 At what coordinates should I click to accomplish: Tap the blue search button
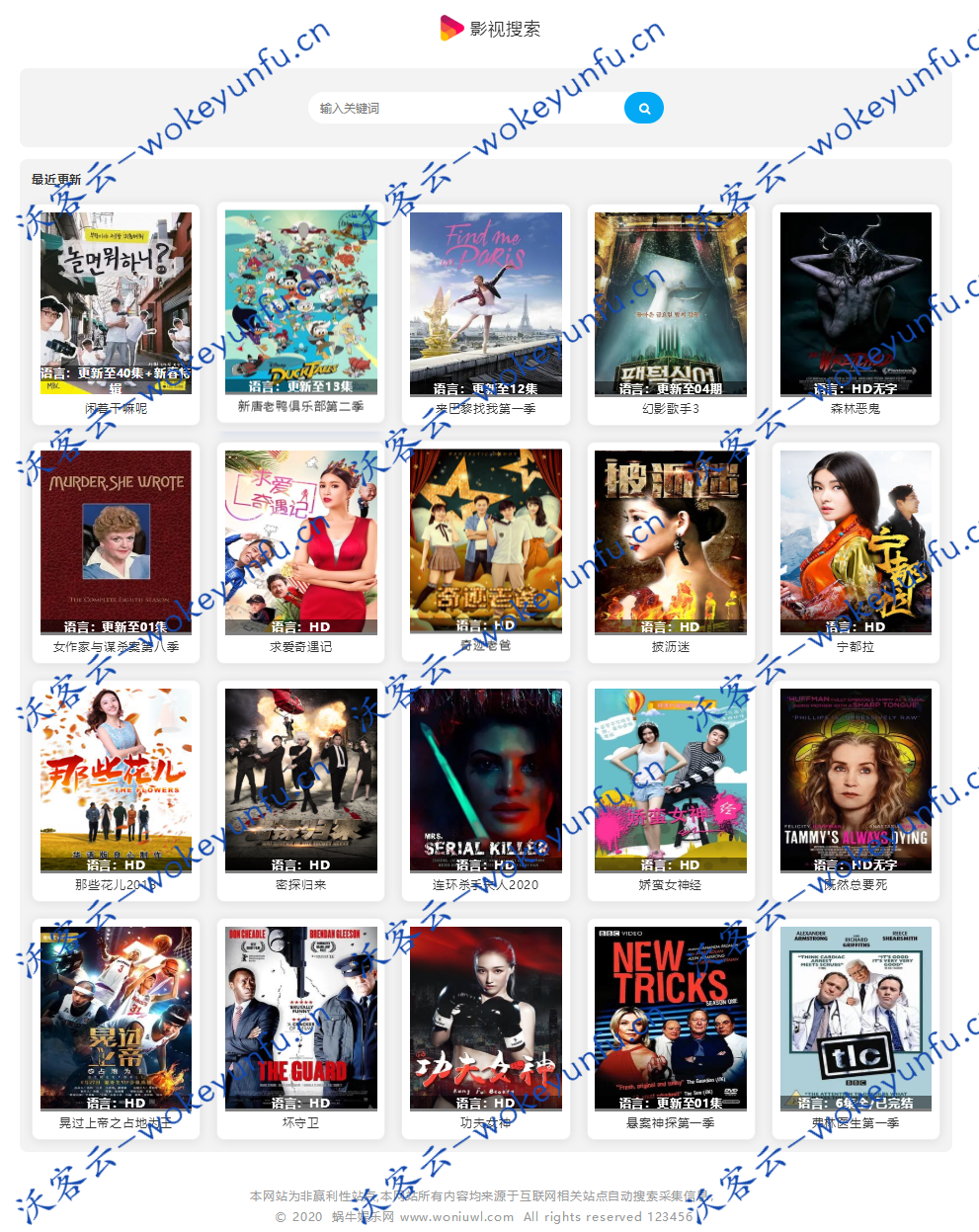point(644,109)
